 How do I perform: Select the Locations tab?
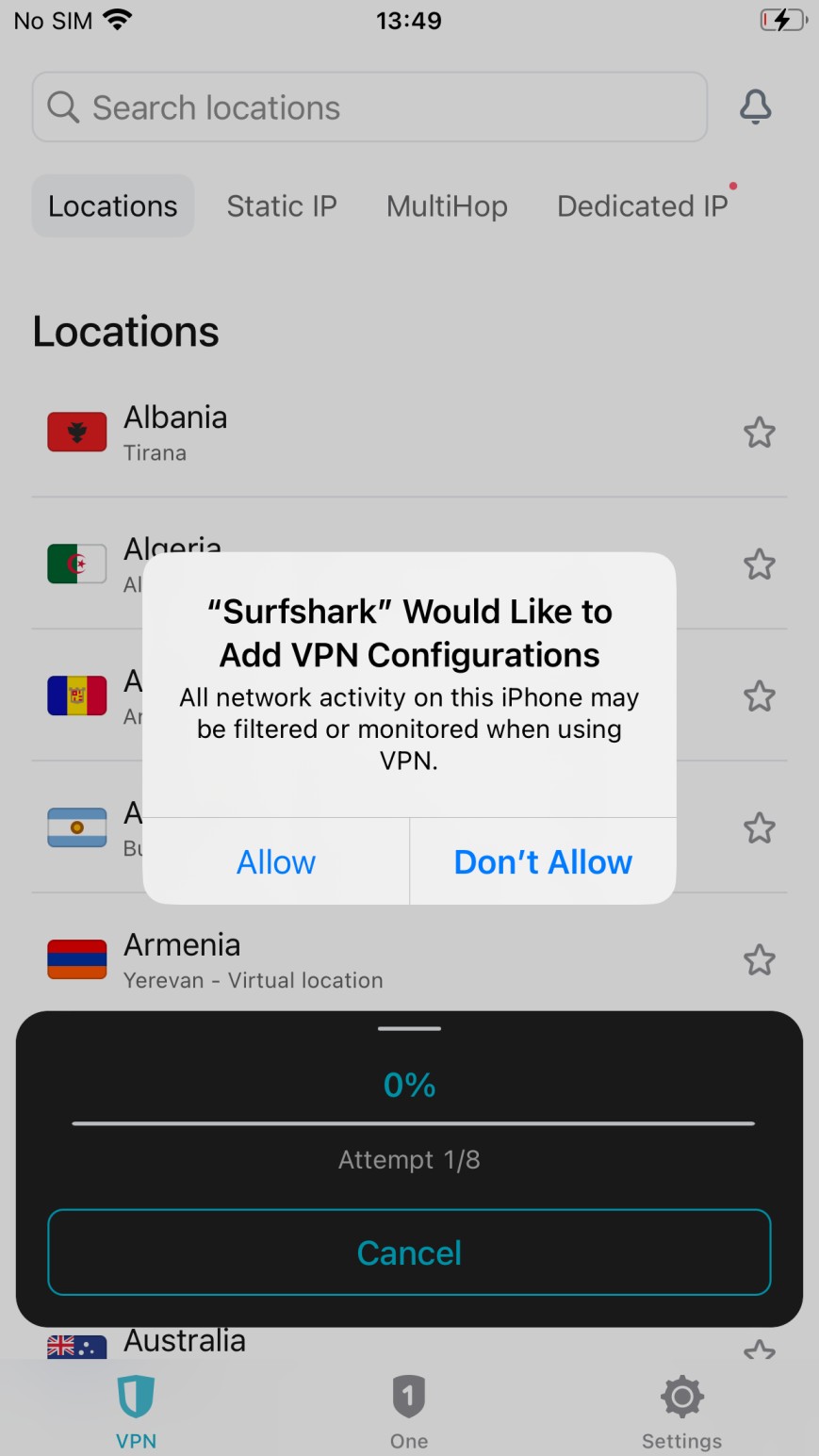pos(113,205)
